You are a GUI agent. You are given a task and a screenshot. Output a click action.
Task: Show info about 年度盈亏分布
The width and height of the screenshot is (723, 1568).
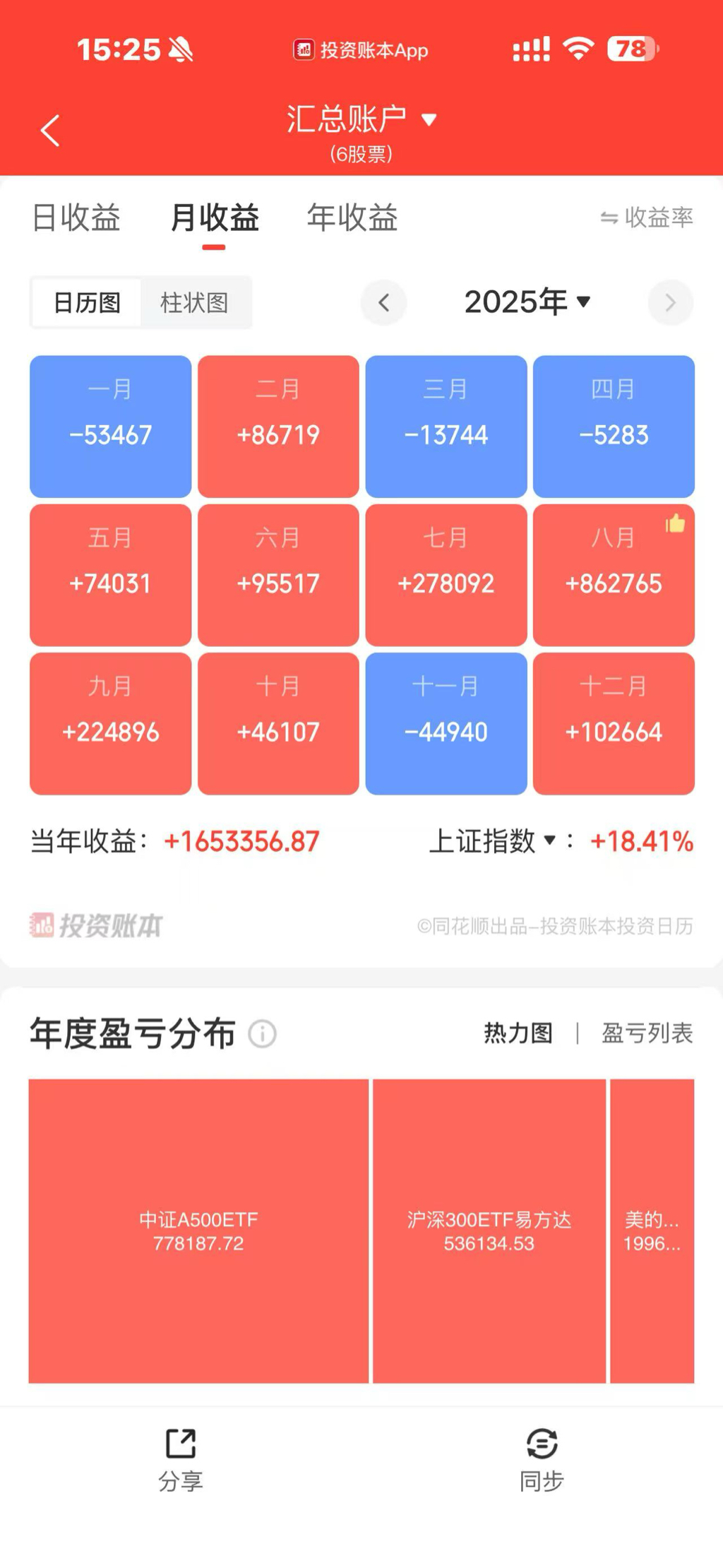(262, 1034)
